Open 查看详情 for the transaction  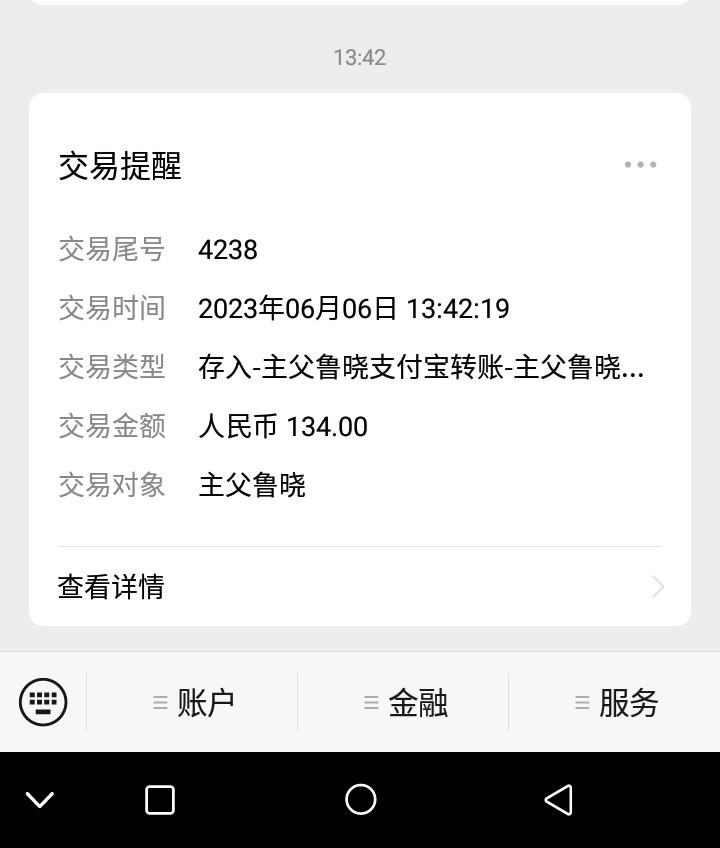click(x=360, y=587)
